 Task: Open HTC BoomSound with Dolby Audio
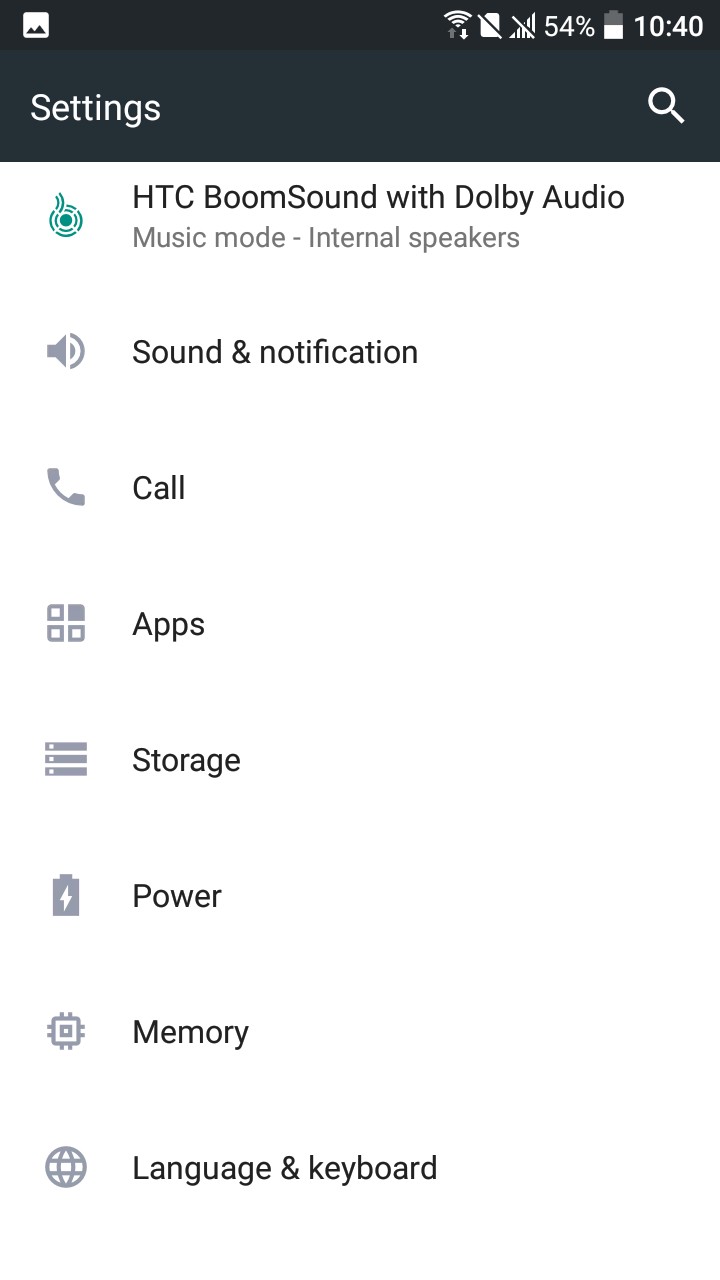pyautogui.click(x=378, y=216)
